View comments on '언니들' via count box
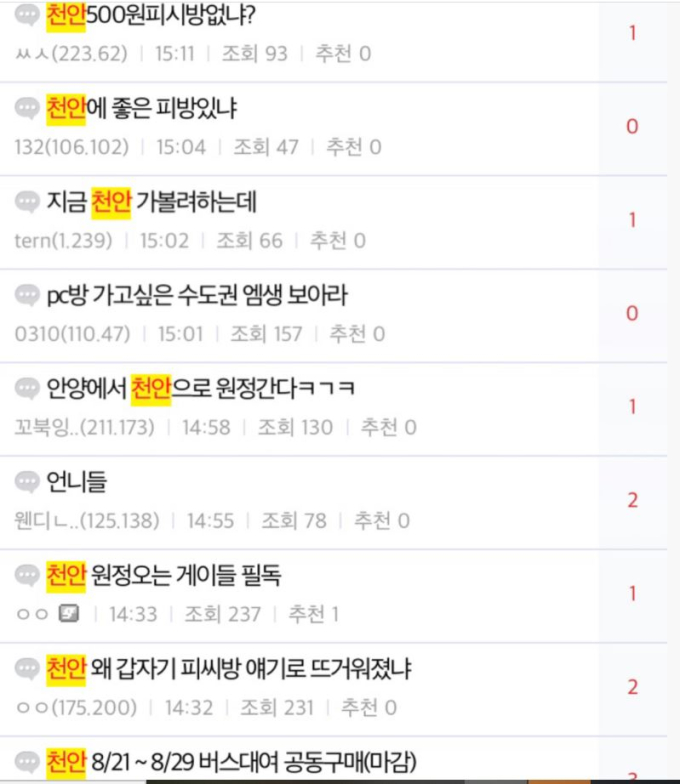This screenshot has width=680, height=784. 632,500
